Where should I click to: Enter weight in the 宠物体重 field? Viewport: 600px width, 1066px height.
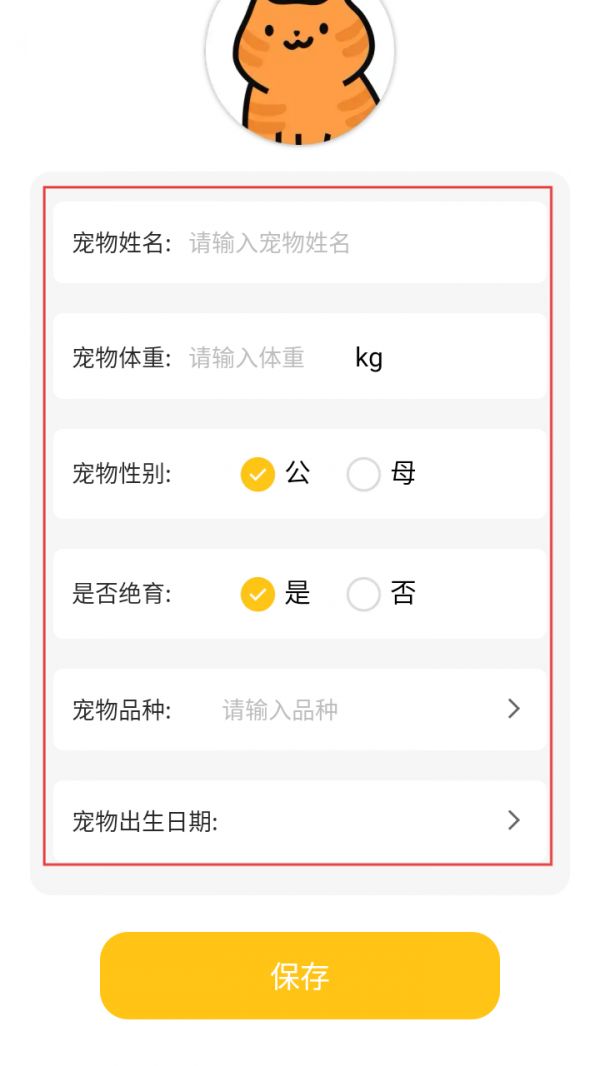[248, 358]
